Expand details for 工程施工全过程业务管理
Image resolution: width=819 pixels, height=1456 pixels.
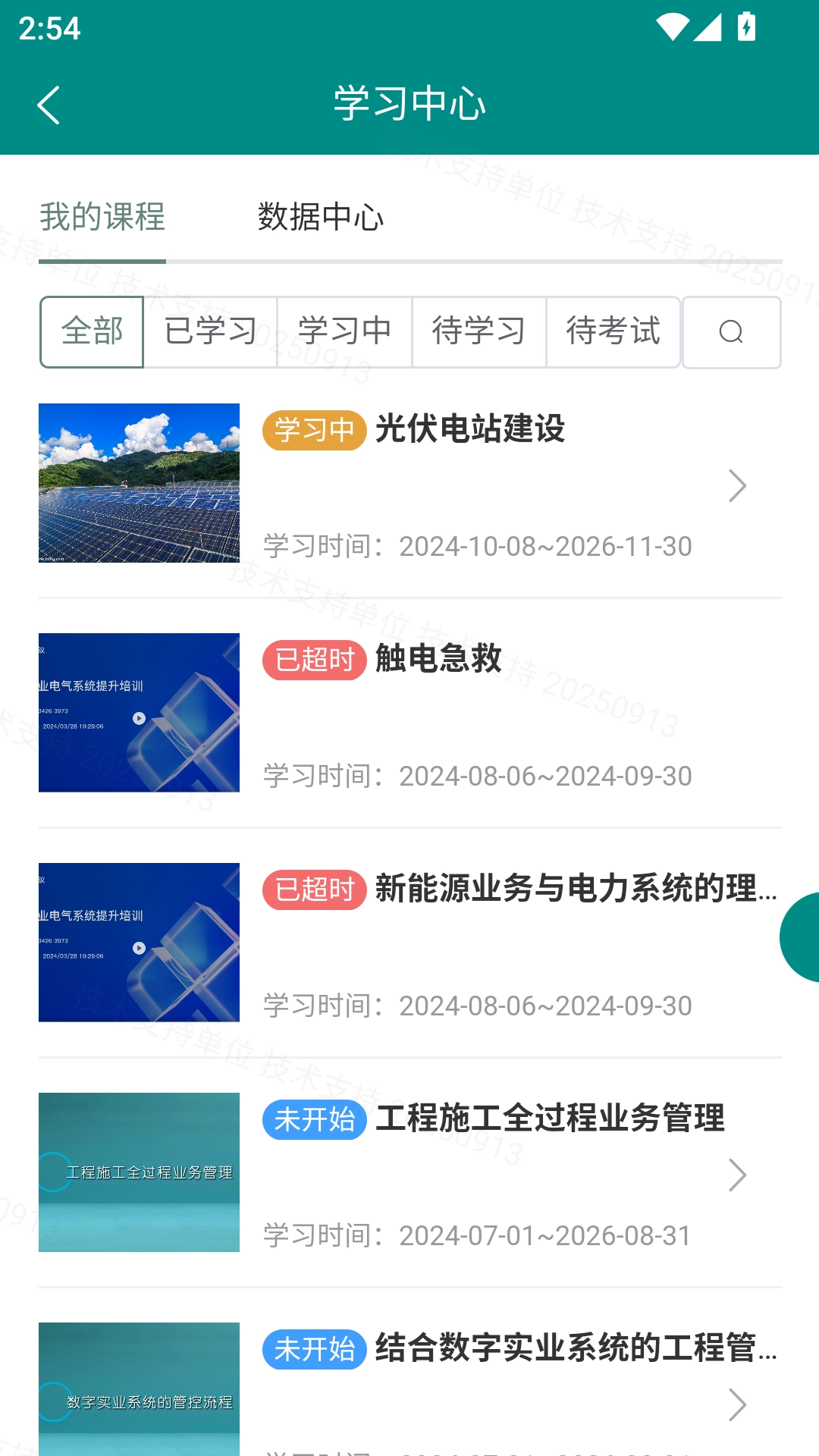tap(736, 1176)
